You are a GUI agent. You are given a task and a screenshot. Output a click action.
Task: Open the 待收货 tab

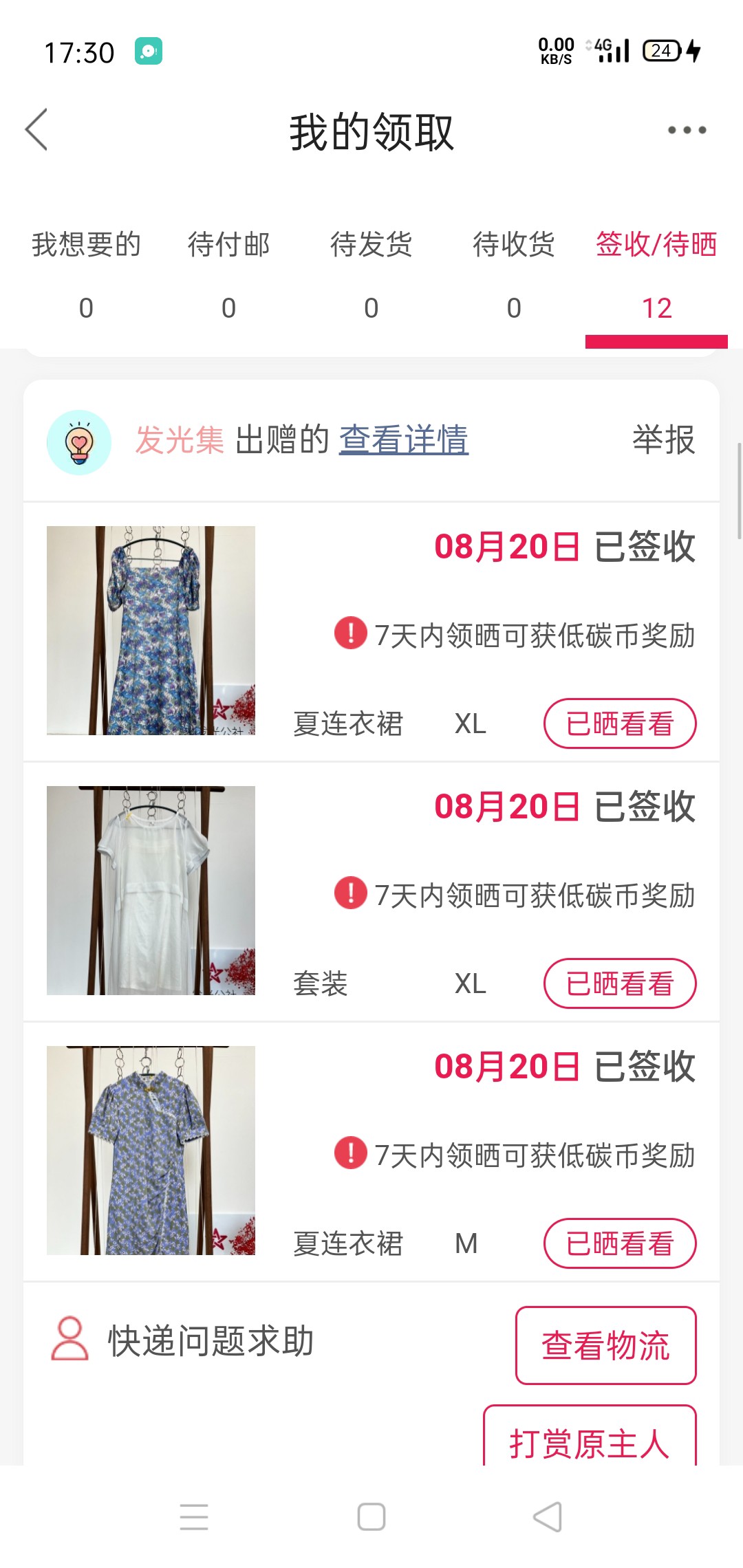[513, 275]
